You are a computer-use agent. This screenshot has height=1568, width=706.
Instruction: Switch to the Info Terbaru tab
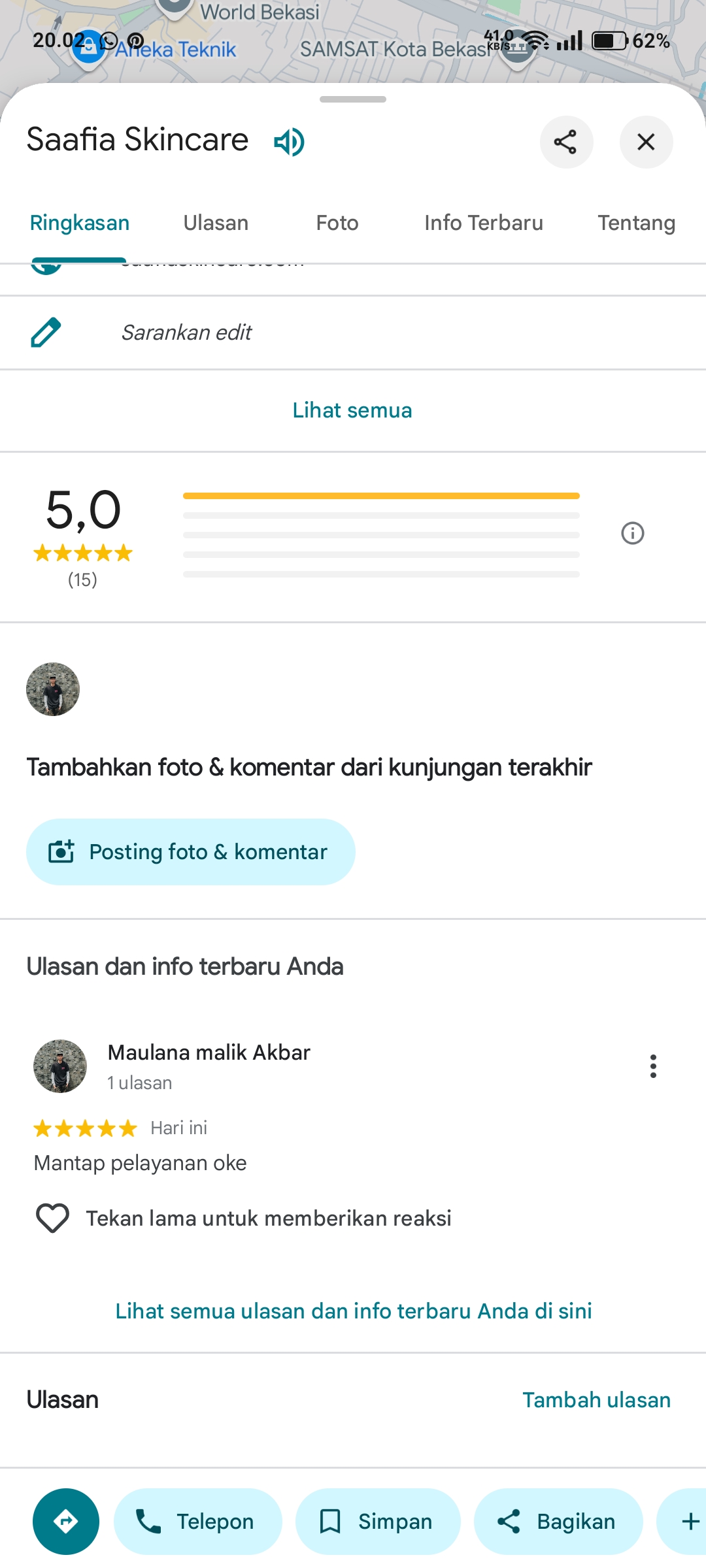click(484, 223)
